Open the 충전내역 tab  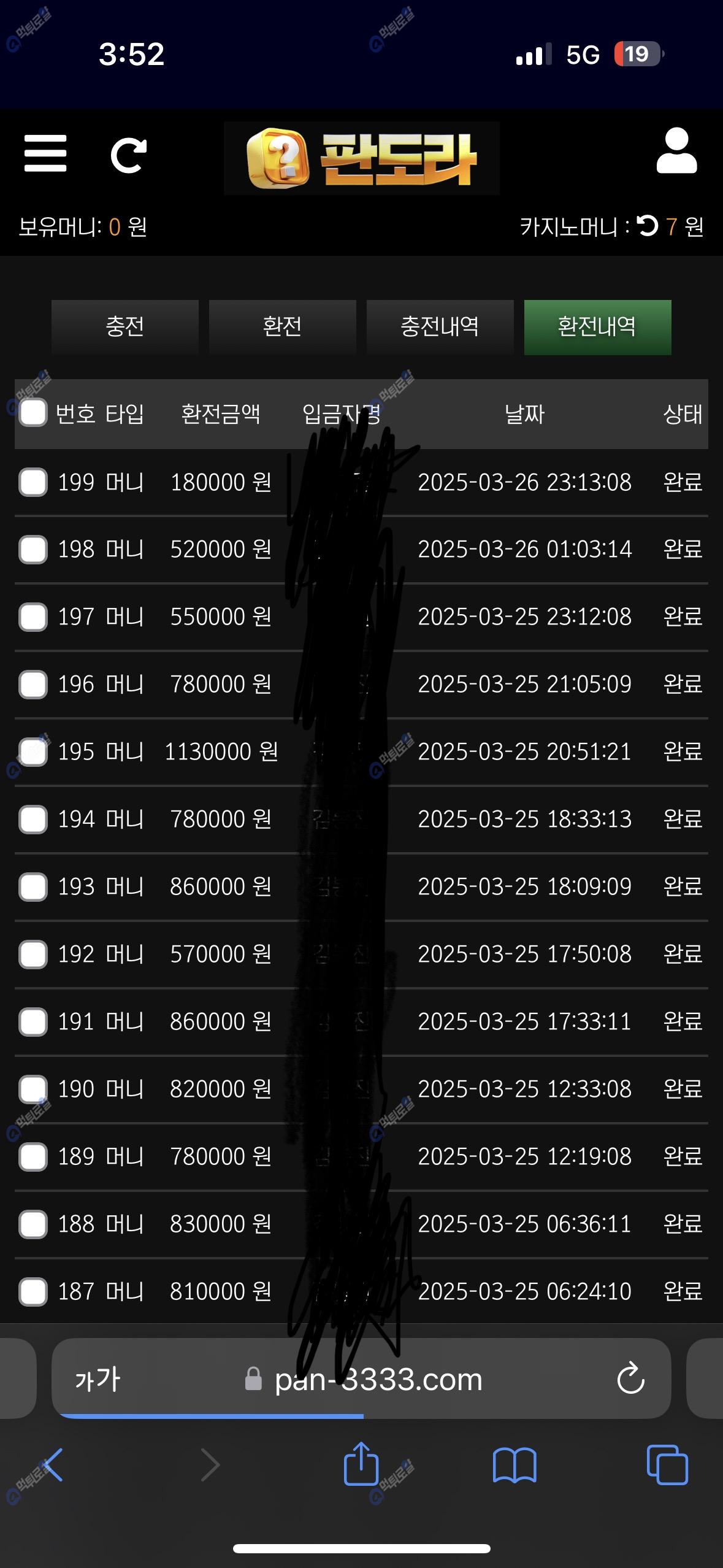coord(440,326)
